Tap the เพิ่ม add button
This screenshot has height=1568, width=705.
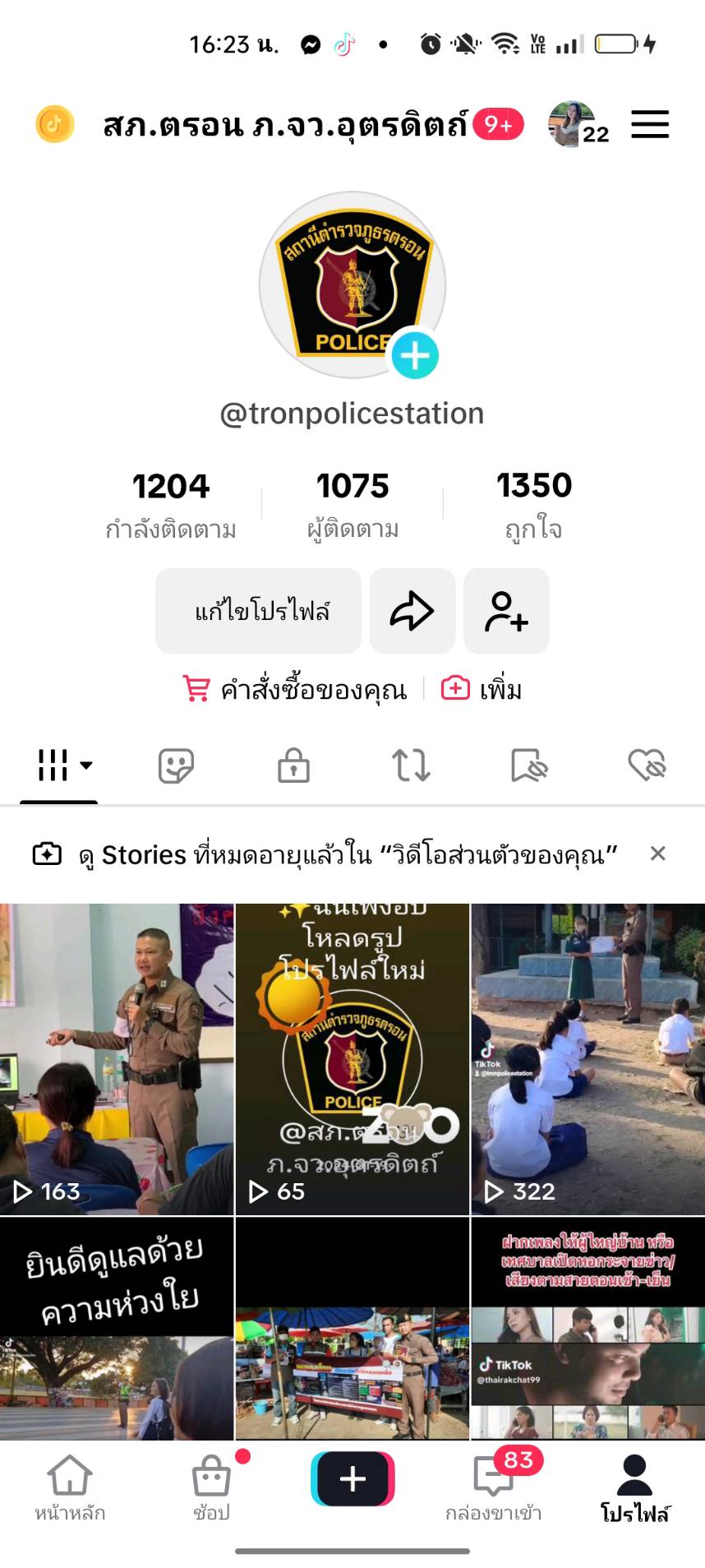[x=482, y=689]
